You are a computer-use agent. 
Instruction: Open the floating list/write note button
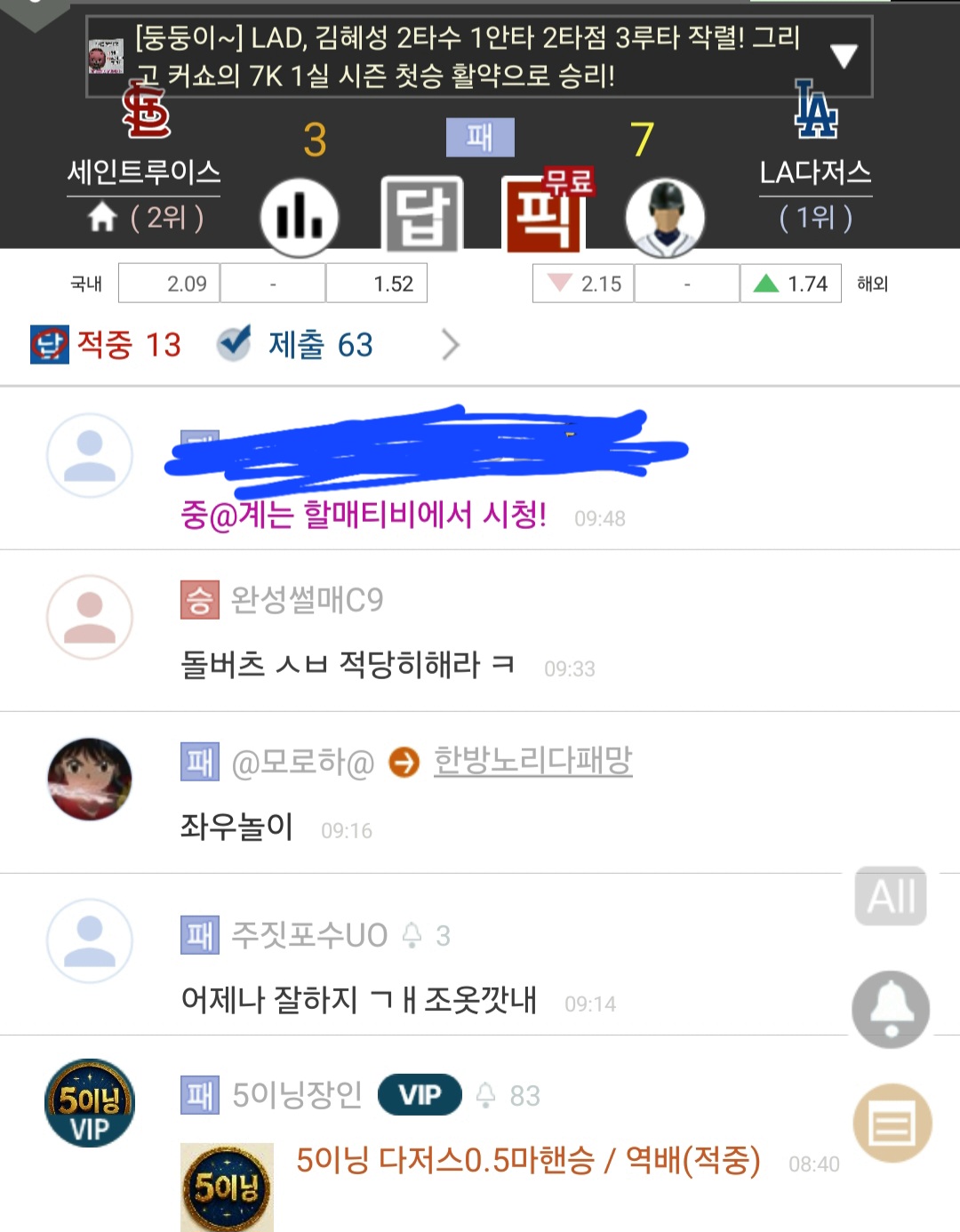(892, 1124)
